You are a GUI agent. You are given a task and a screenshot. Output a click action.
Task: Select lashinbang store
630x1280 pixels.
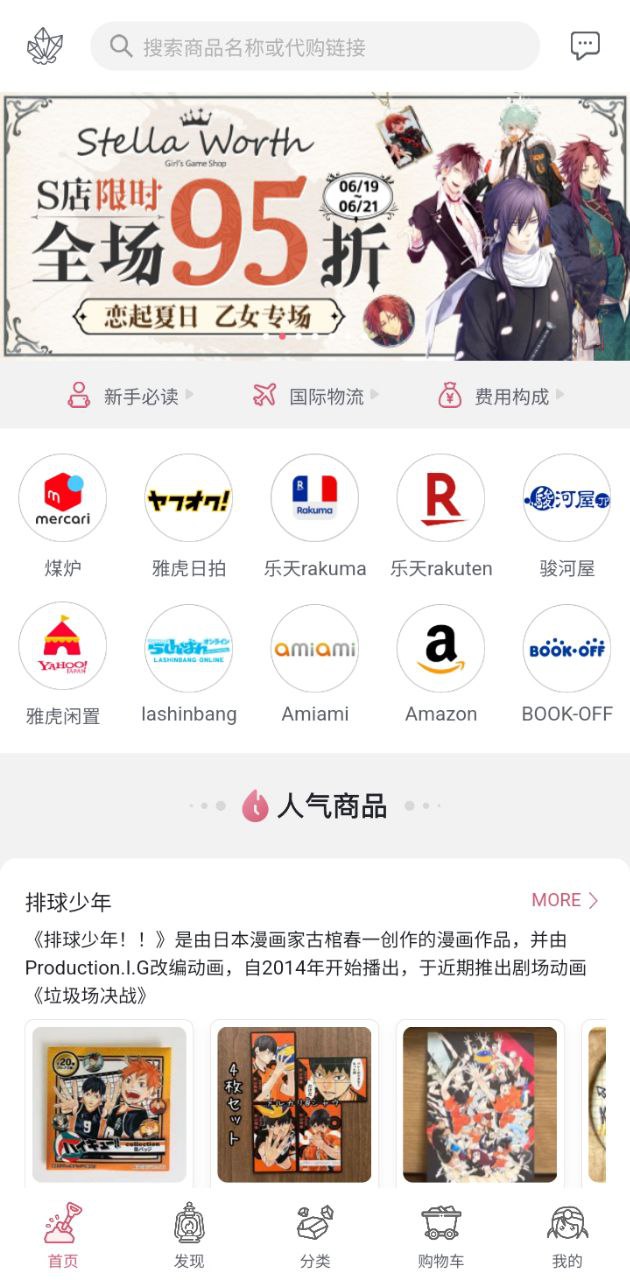point(189,647)
